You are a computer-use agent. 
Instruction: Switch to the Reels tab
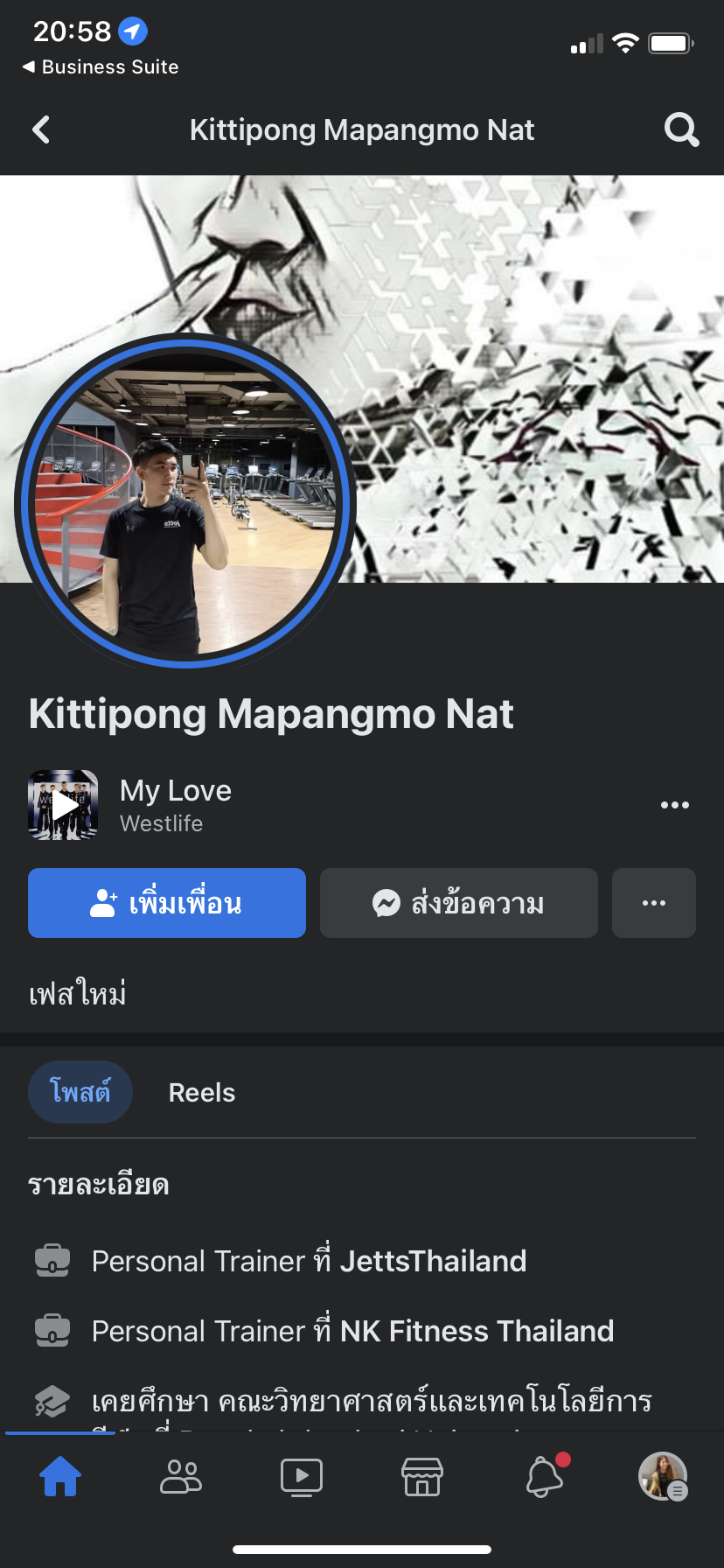(x=202, y=1093)
